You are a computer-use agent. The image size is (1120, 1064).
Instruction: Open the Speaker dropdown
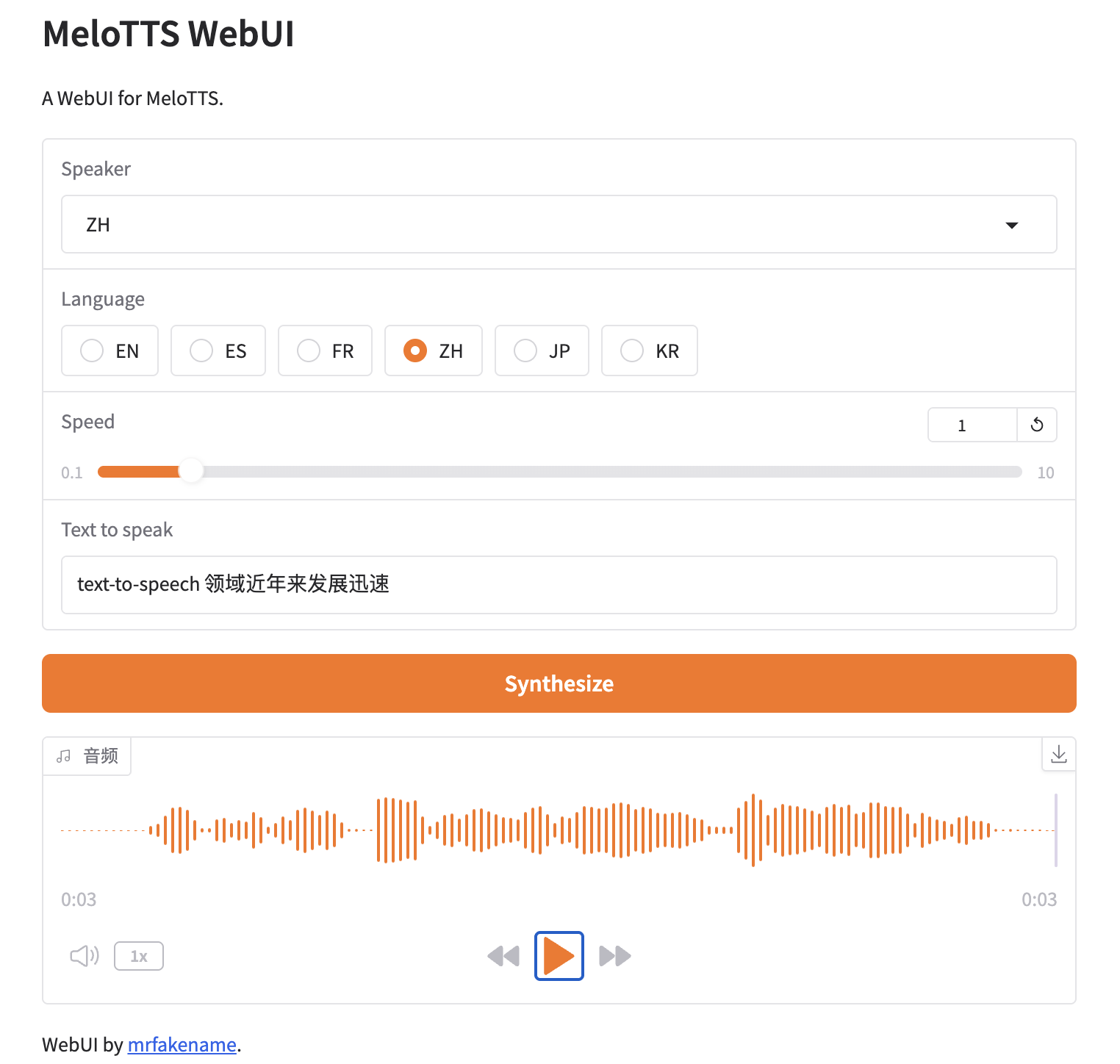[x=559, y=224]
